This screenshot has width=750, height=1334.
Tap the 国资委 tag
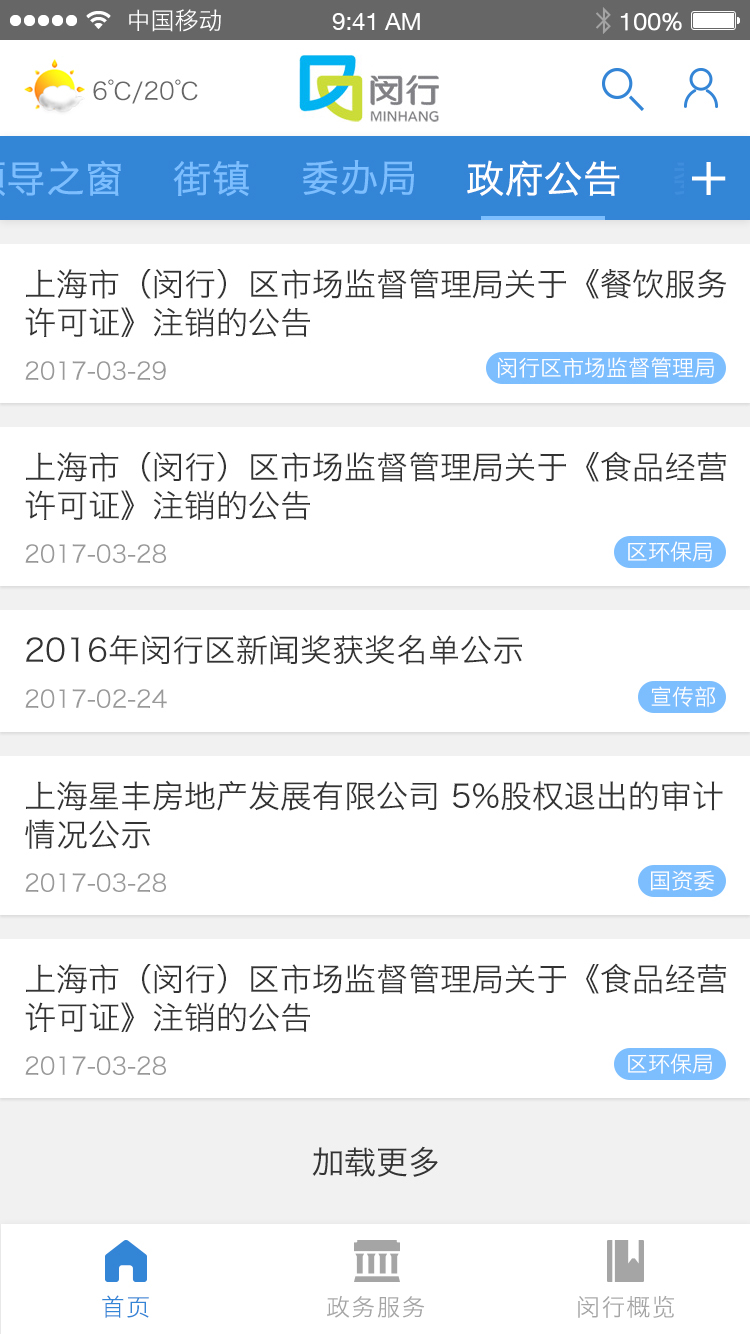click(x=682, y=881)
